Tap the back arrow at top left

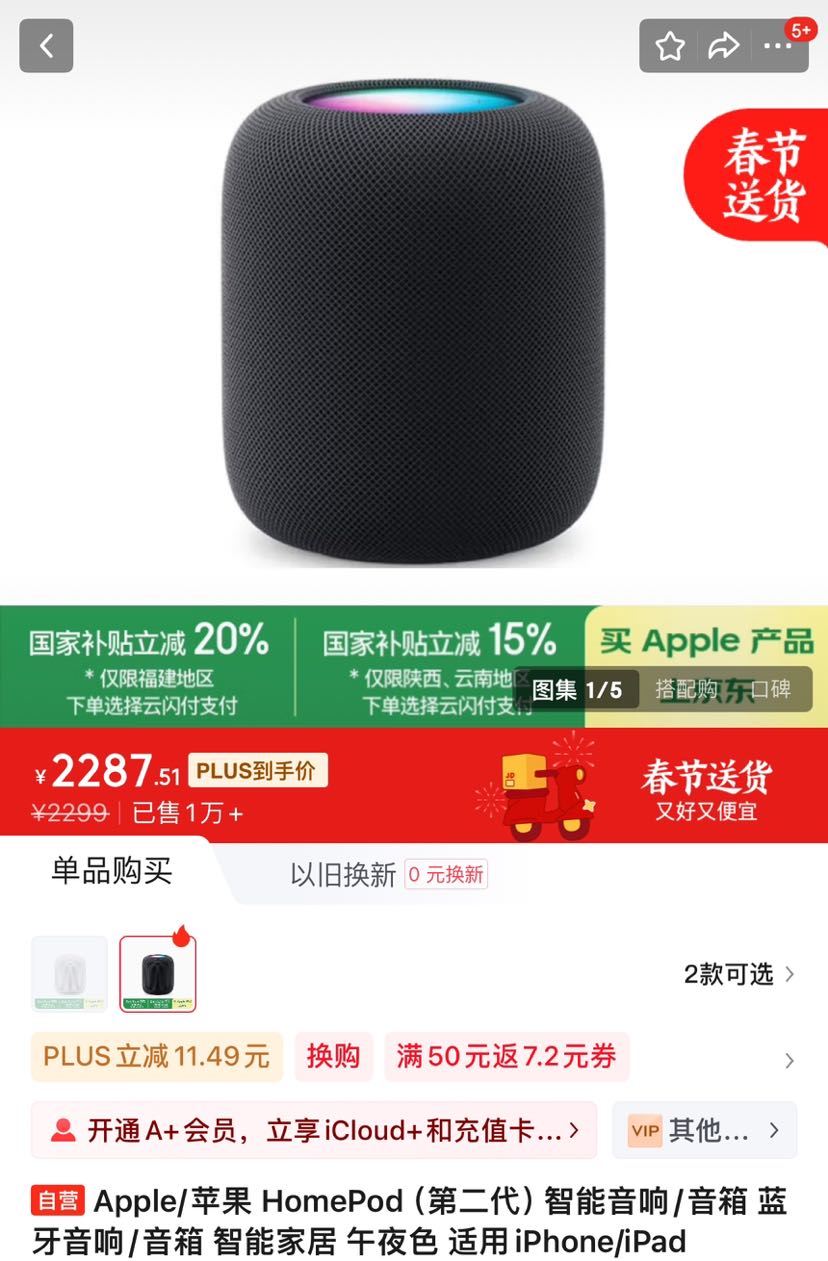(x=46, y=45)
